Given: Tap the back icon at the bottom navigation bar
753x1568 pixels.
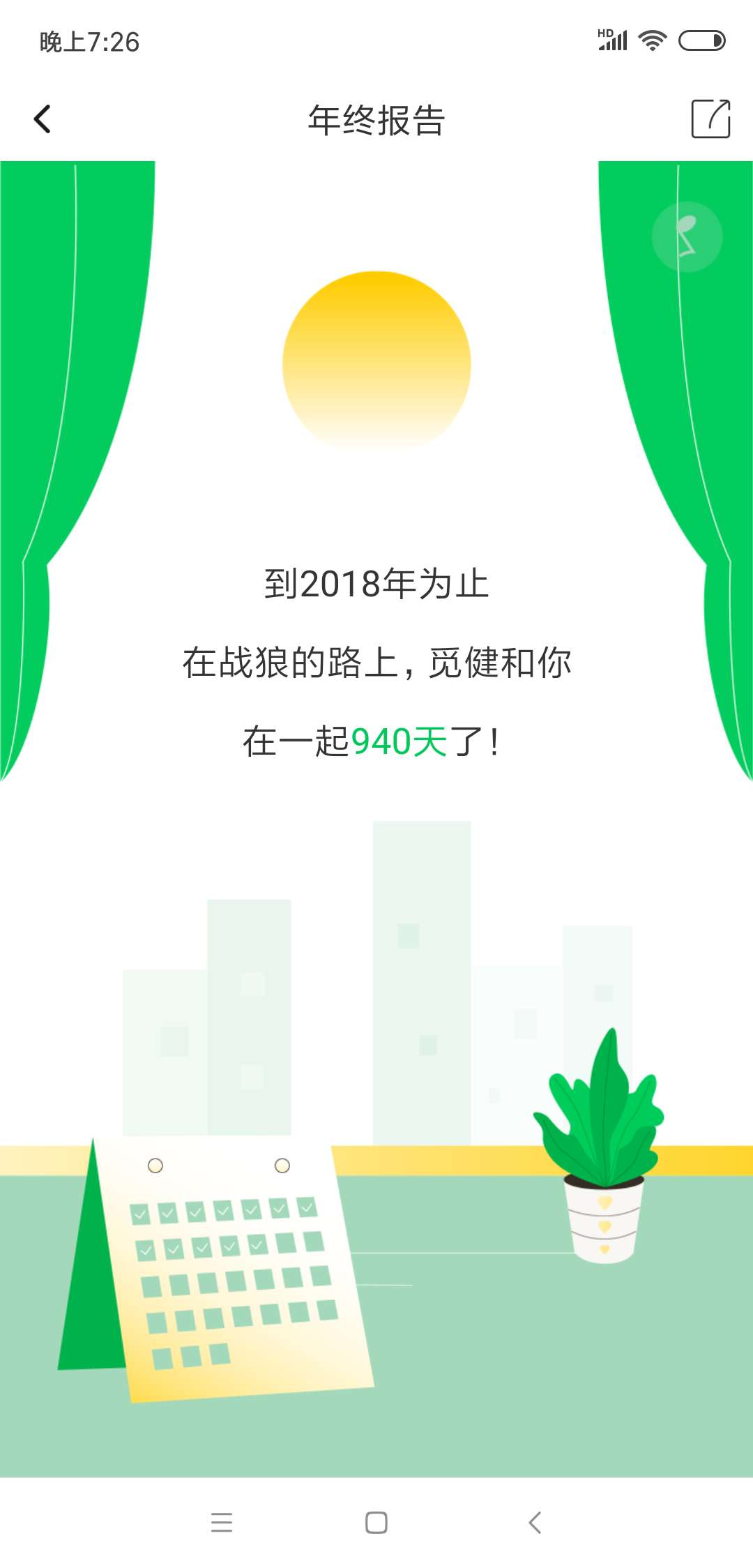Looking at the screenshot, I should tap(534, 1522).
